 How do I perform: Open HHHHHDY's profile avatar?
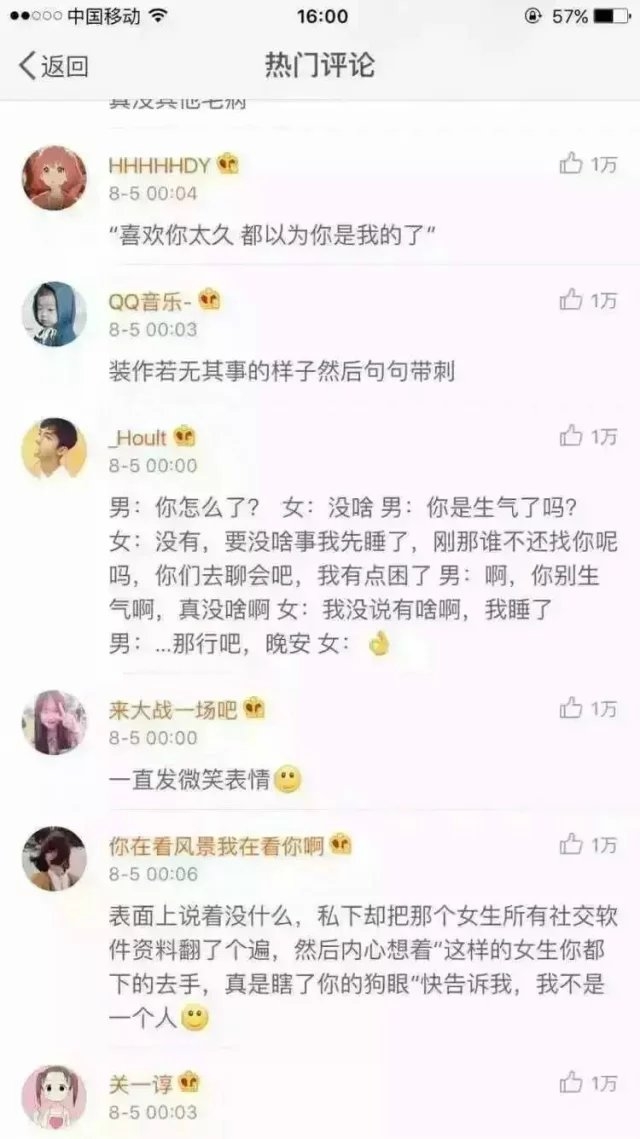(54, 177)
